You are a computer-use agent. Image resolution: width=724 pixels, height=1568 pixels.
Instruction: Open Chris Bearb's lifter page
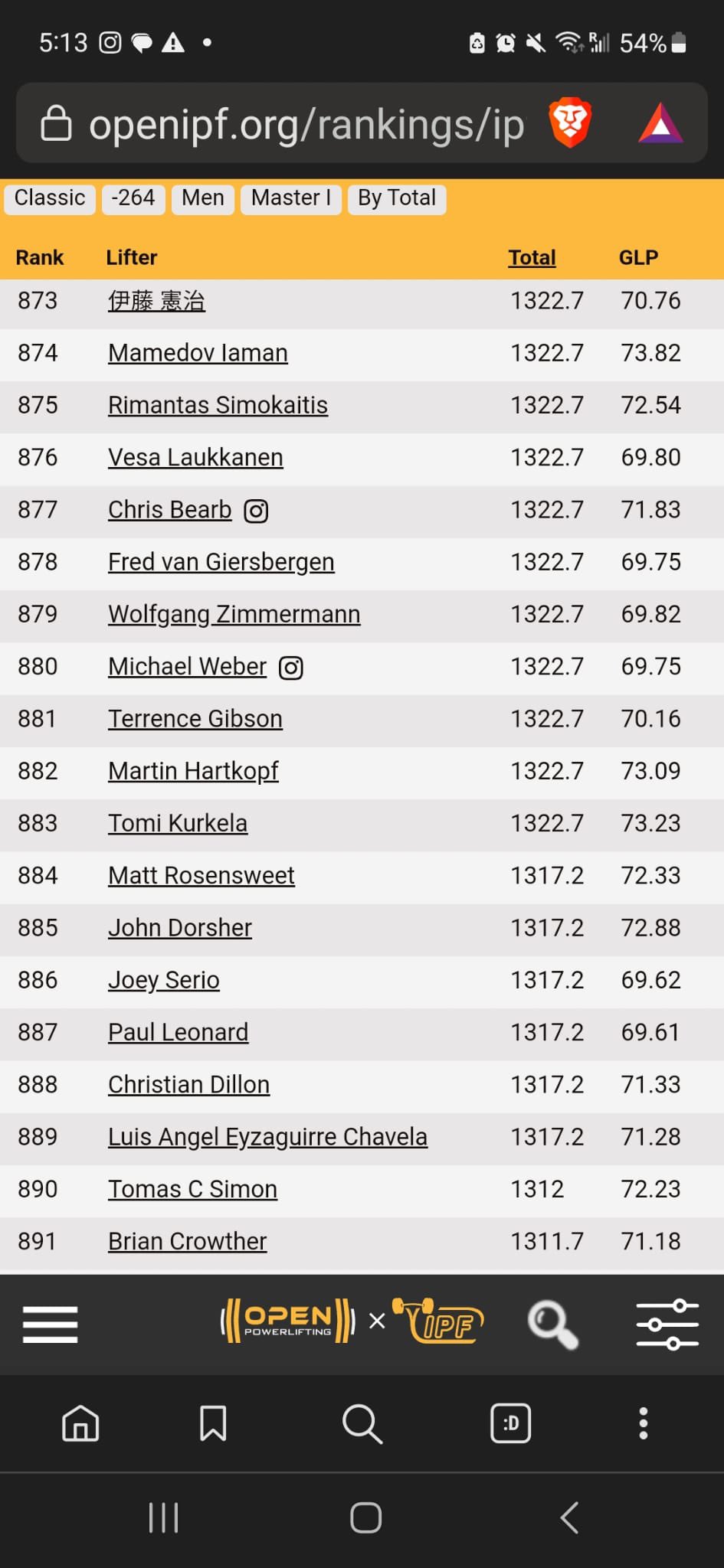point(169,510)
